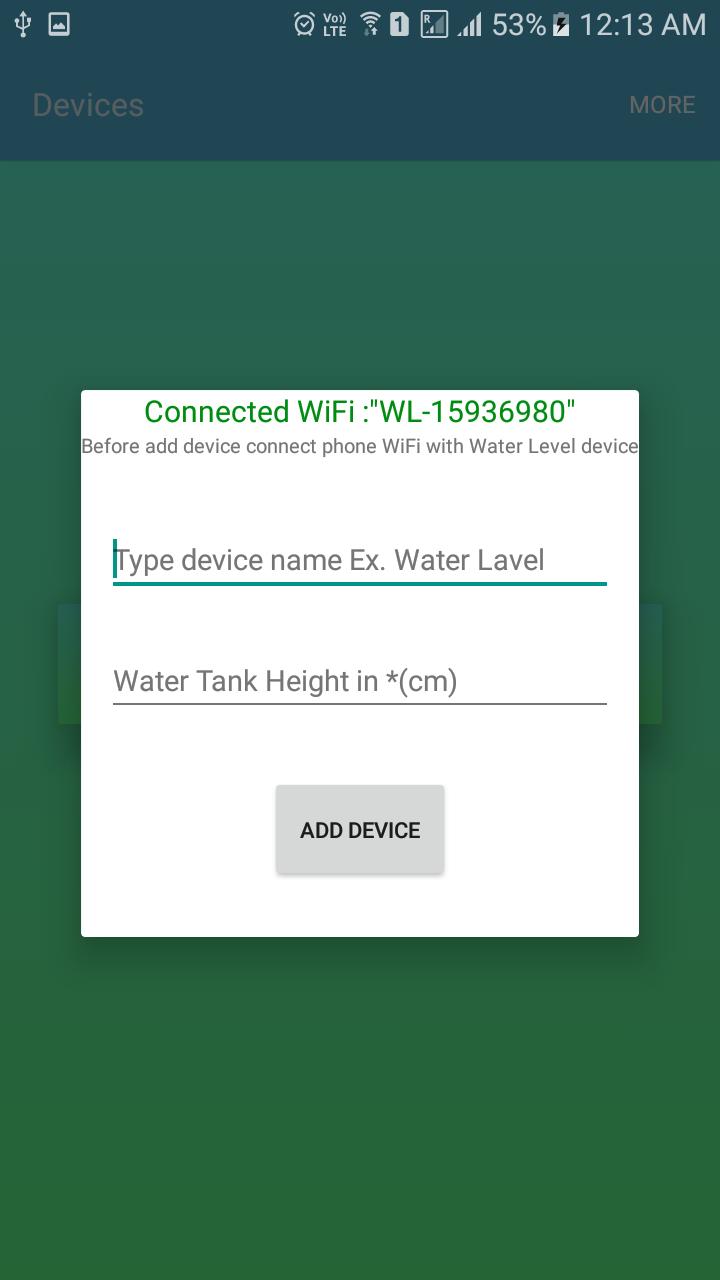Viewport: 720px width, 1280px height.
Task: Tap the device name field underline
Action: click(360, 582)
